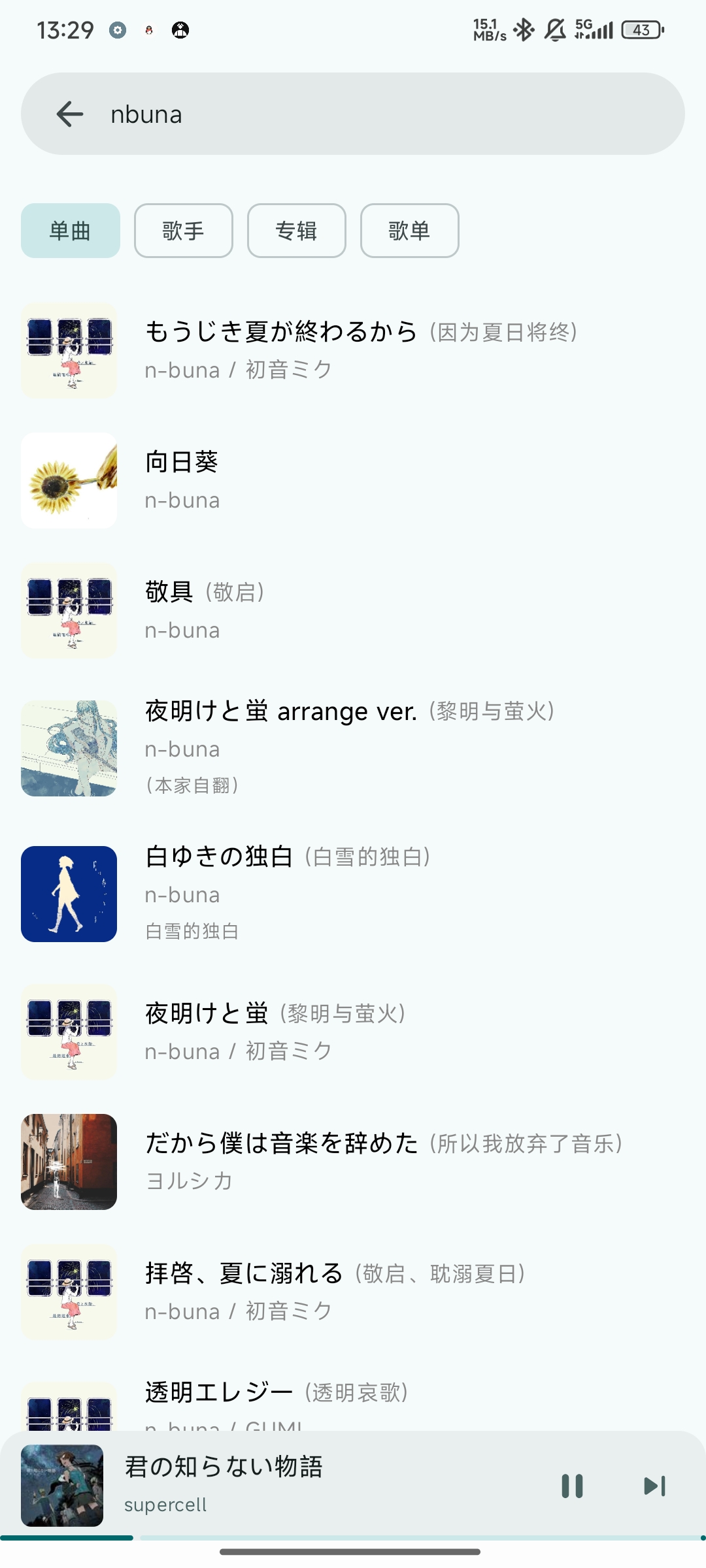Select the 单曲 filter chip
Viewport: 706px width, 1568px height.
pyautogui.click(x=71, y=231)
